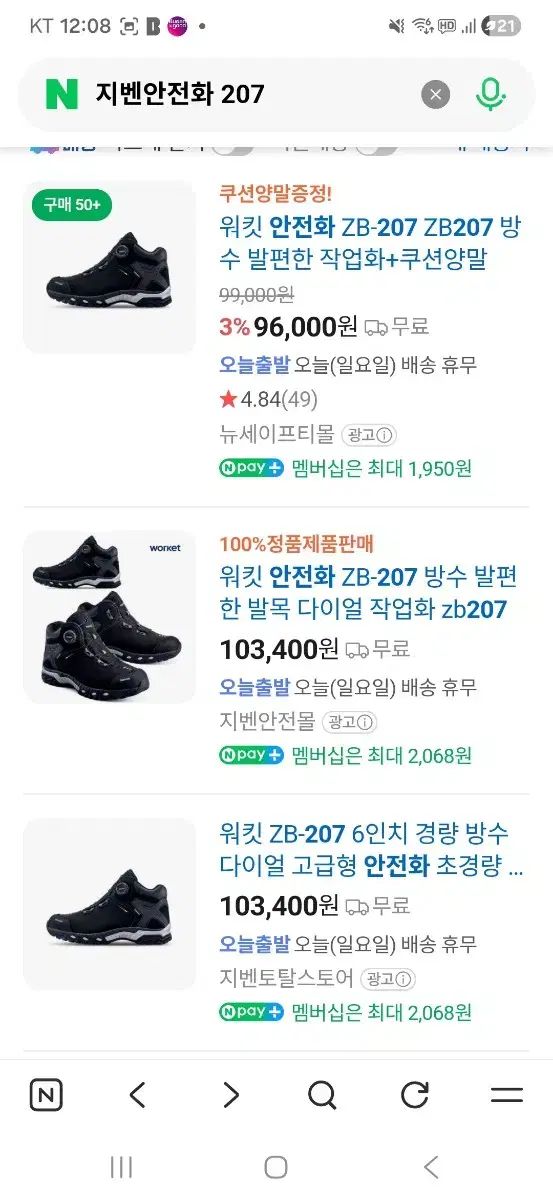The width and height of the screenshot is (553, 1200).
Task: Open search from the bottom toolbar
Action: point(322,1095)
